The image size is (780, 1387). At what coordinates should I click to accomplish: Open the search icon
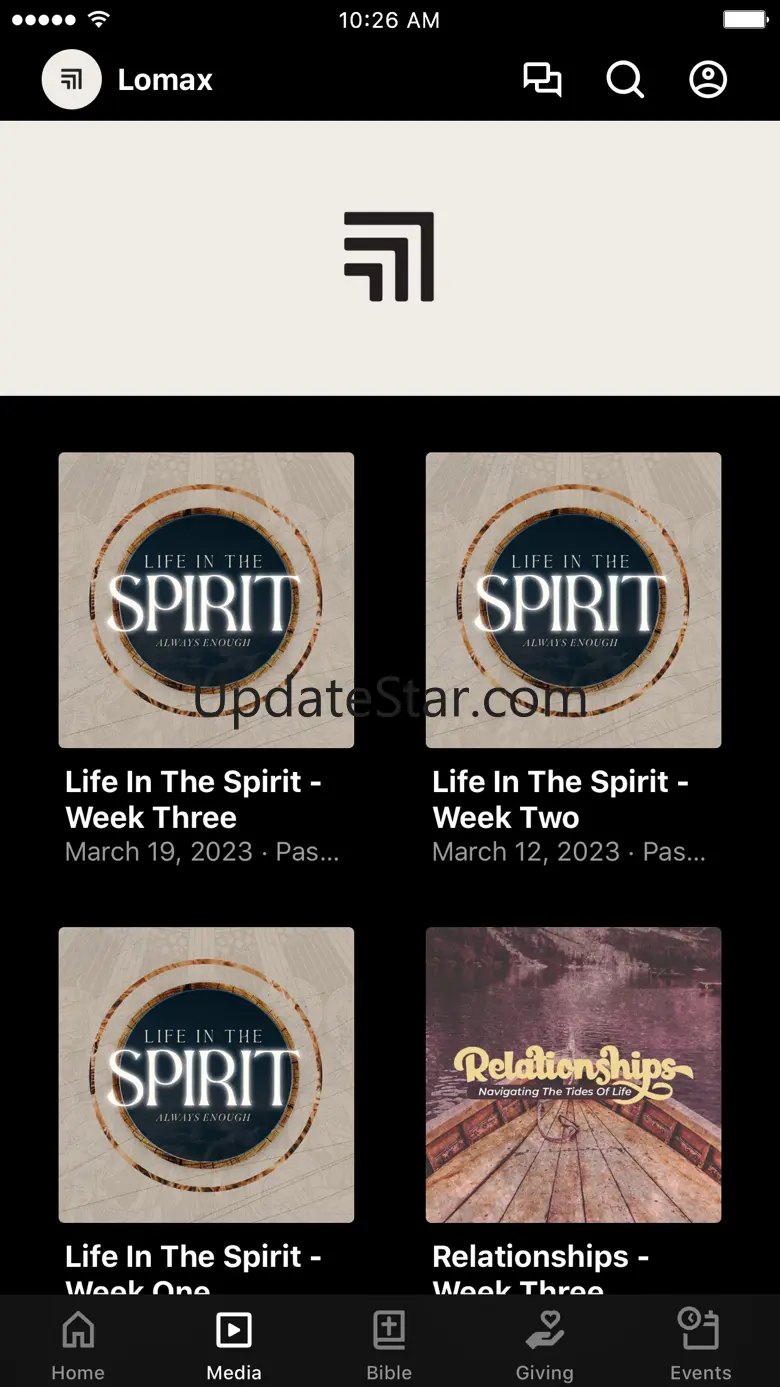(625, 79)
